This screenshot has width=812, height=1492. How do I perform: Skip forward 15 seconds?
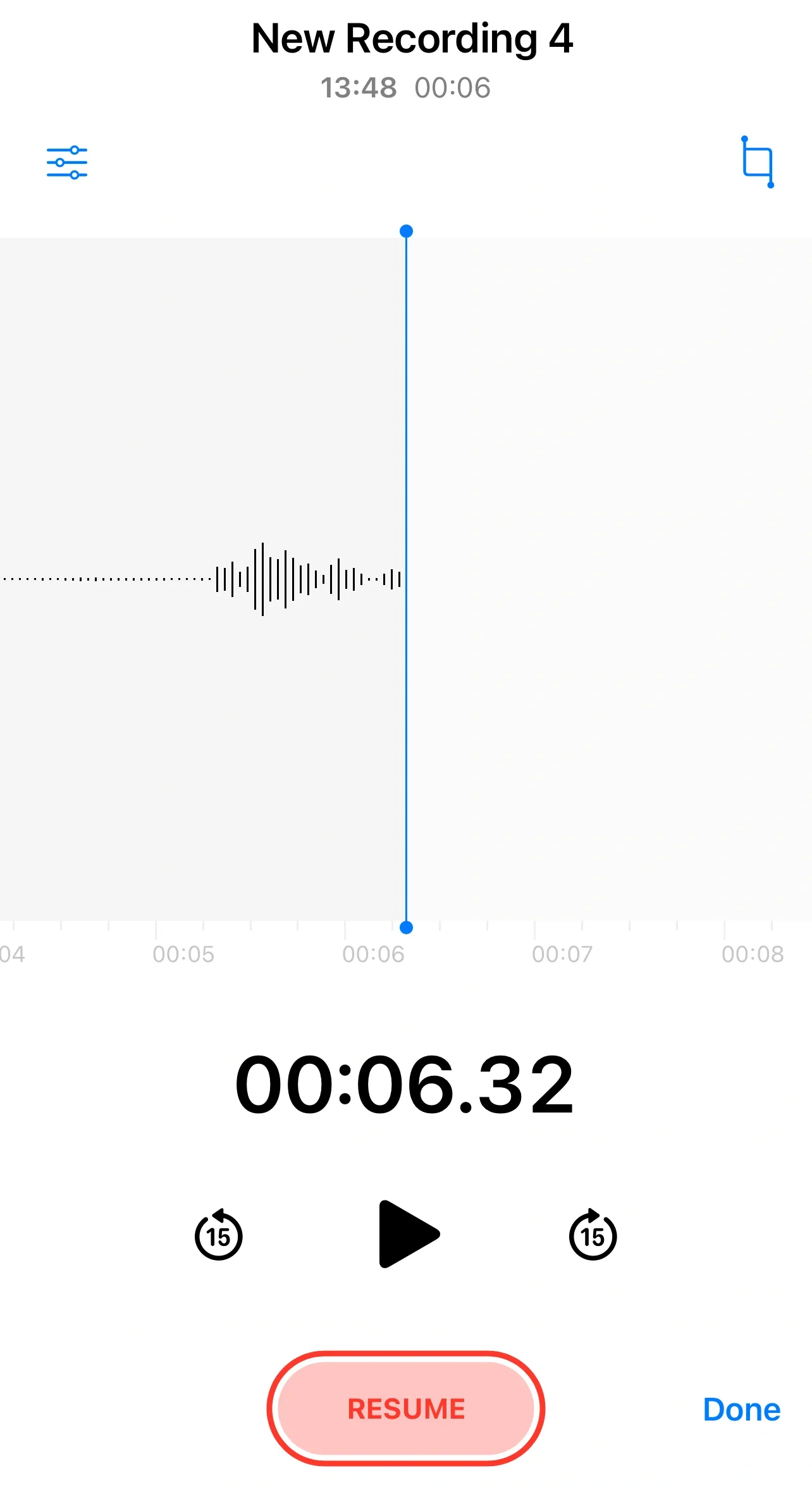pyautogui.click(x=593, y=1235)
